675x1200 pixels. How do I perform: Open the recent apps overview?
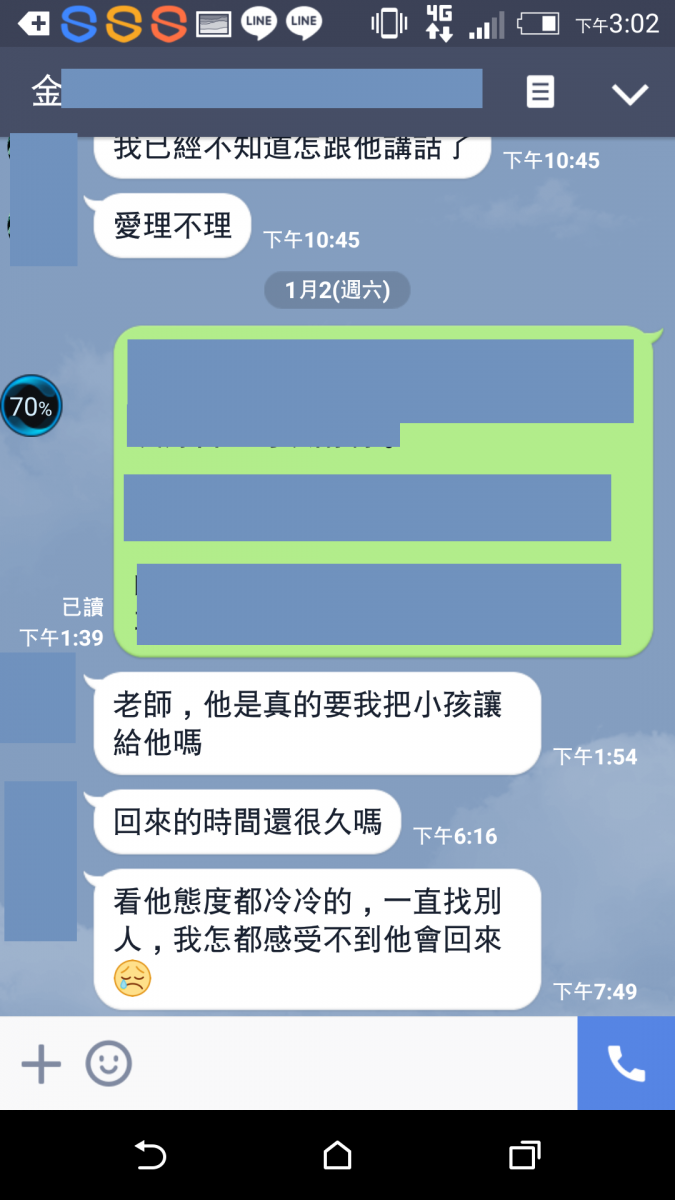coord(524,1156)
